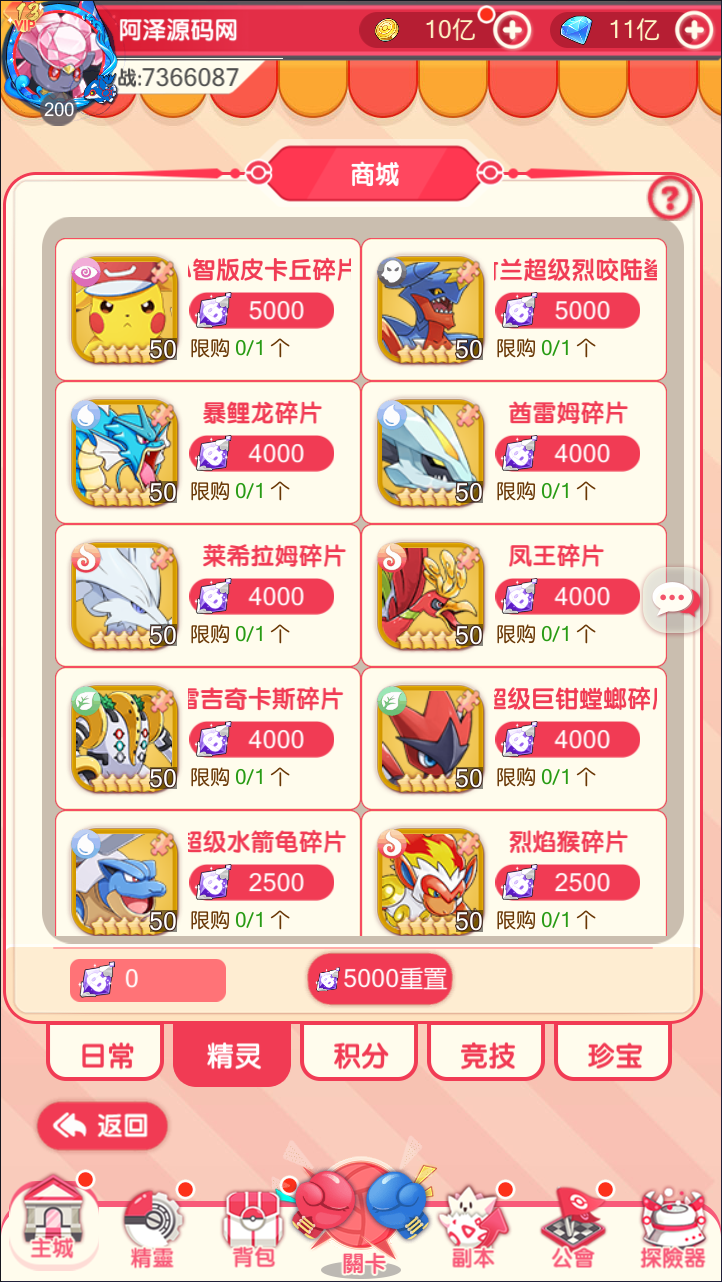
Task: Switch to the 珍宝 shop tab
Action: point(614,1055)
